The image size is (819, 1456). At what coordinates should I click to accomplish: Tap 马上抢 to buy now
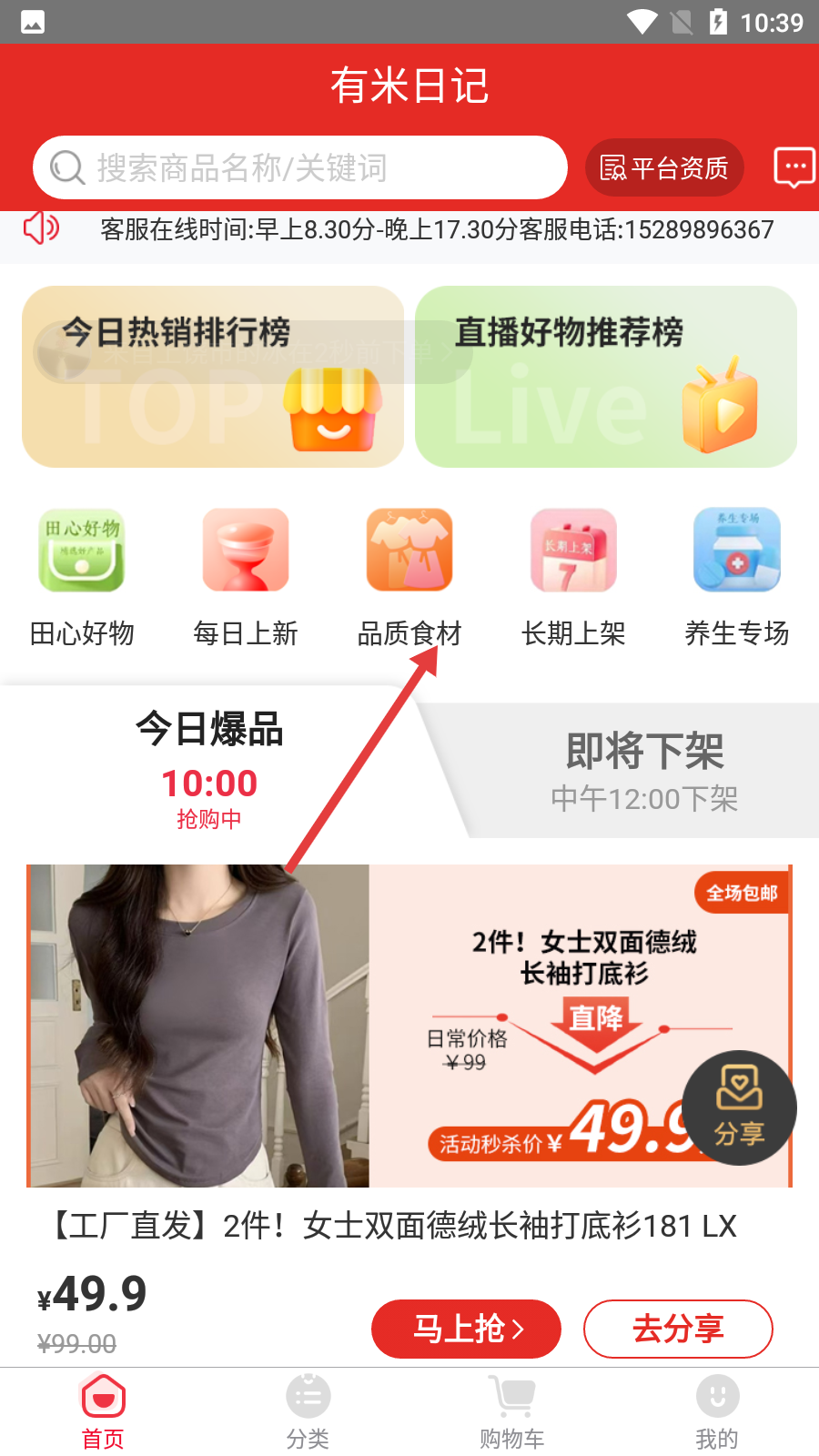click(466, 1329)
